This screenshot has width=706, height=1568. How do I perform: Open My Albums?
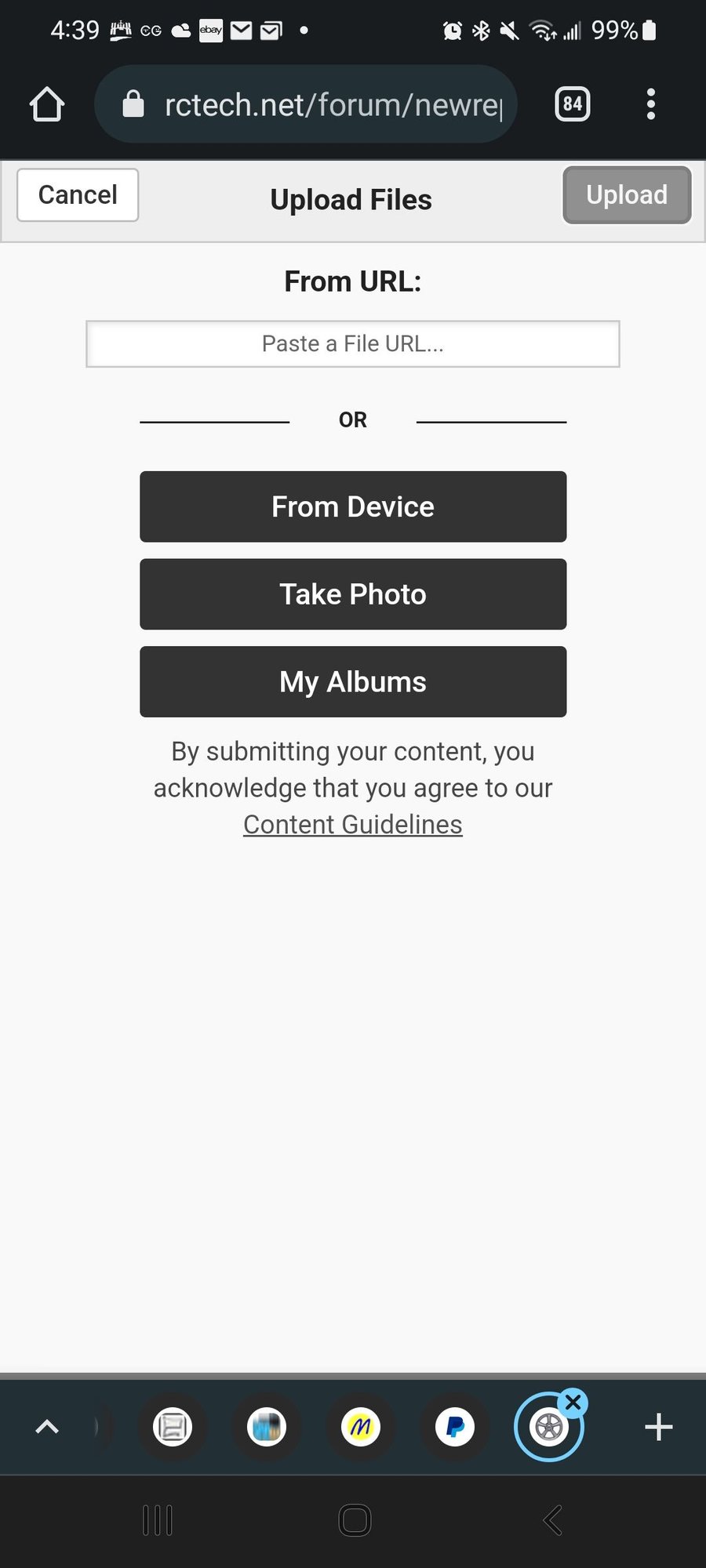(x=353, y=682)
